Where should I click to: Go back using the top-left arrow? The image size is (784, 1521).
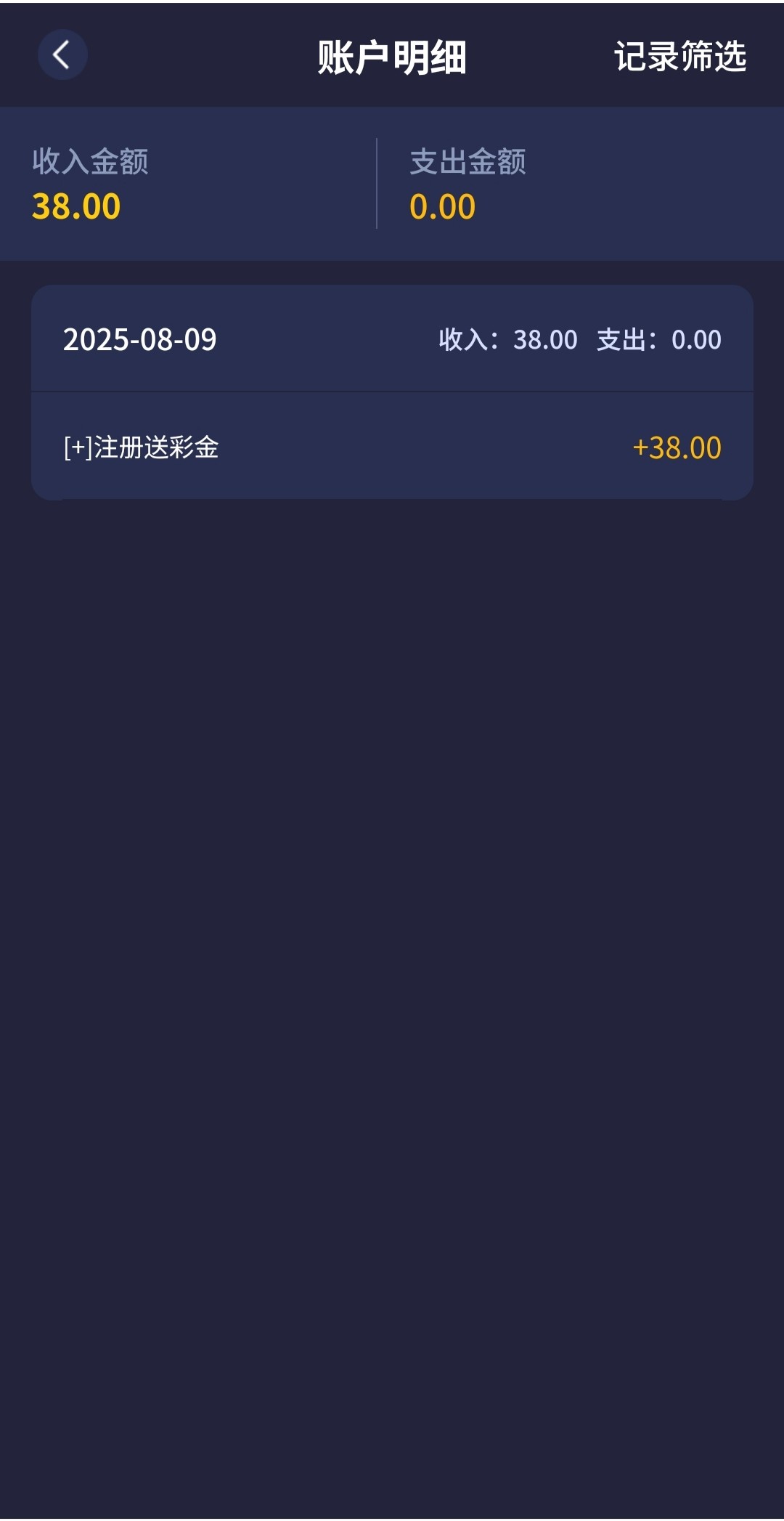62,55
